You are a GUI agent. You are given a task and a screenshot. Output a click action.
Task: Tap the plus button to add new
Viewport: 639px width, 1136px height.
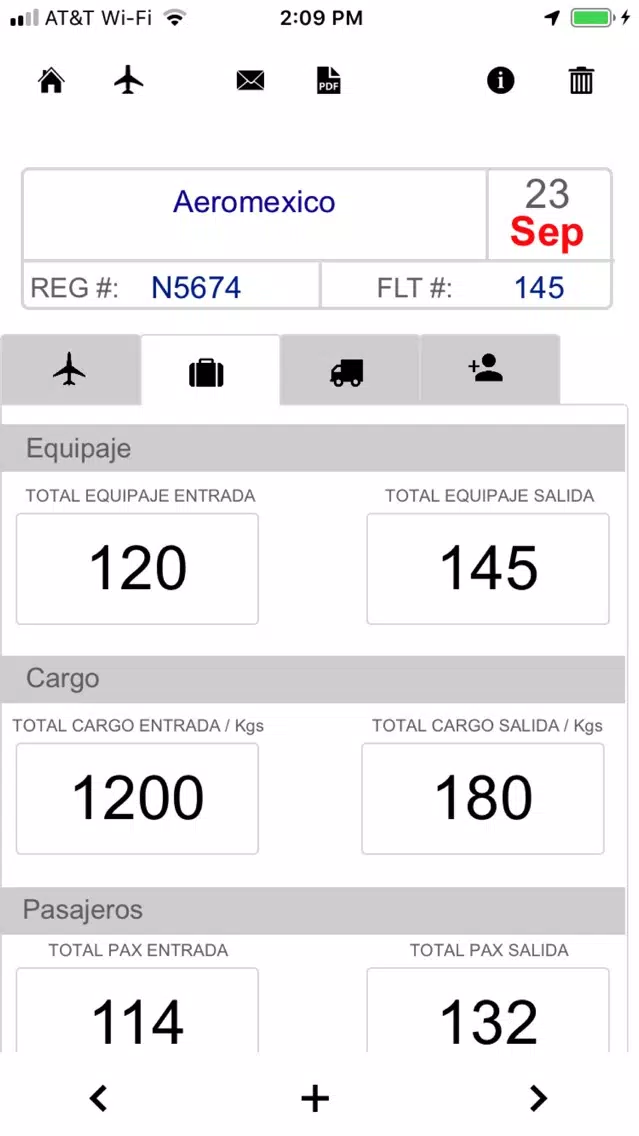pos(315,1098)
